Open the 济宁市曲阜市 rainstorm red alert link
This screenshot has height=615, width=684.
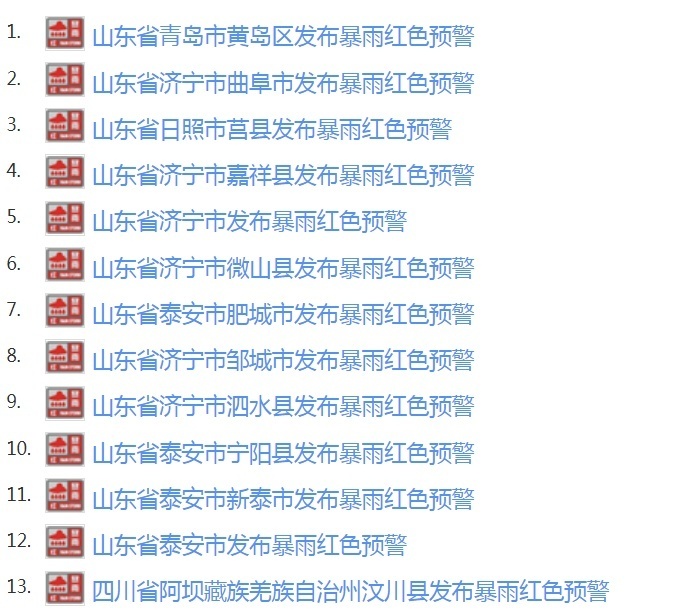(282, 83)
